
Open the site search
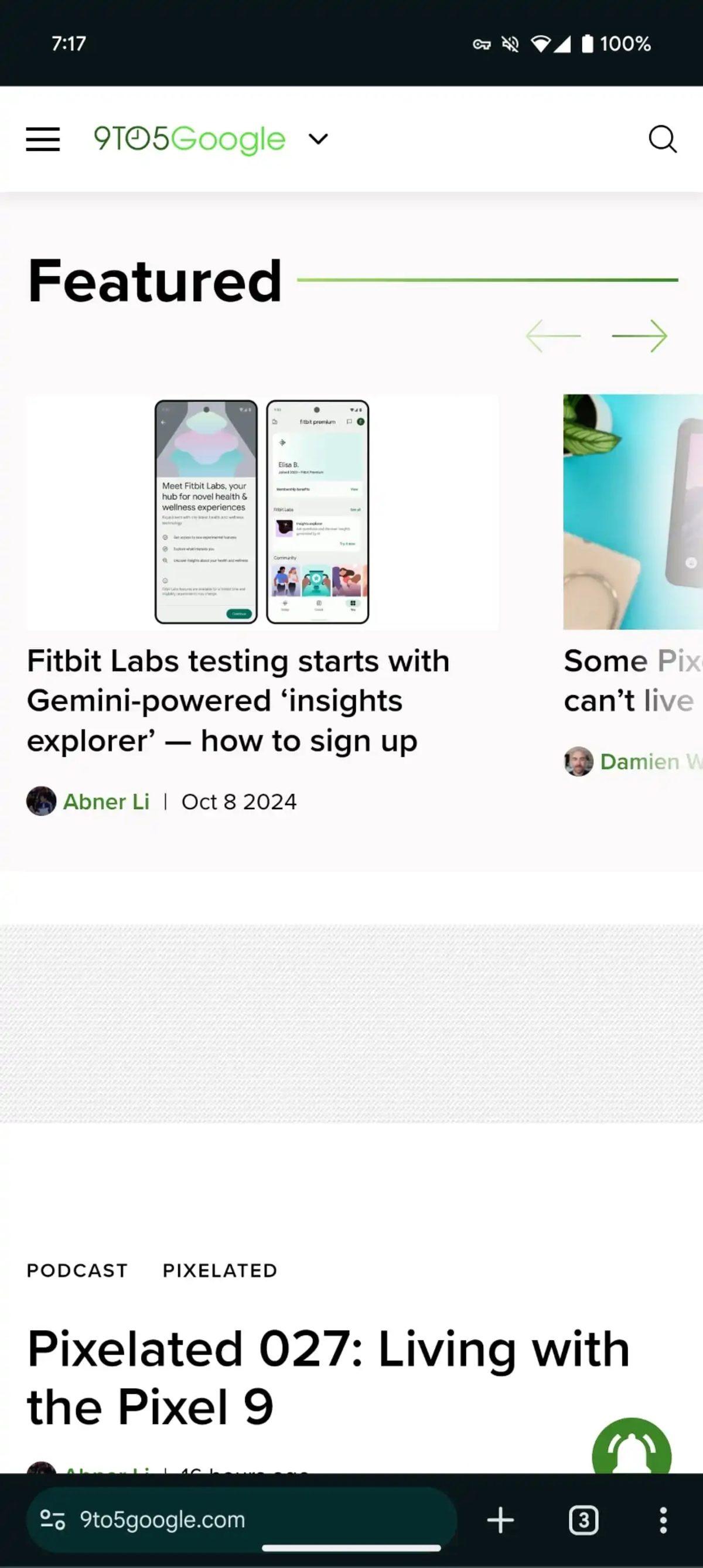[662, 139]
